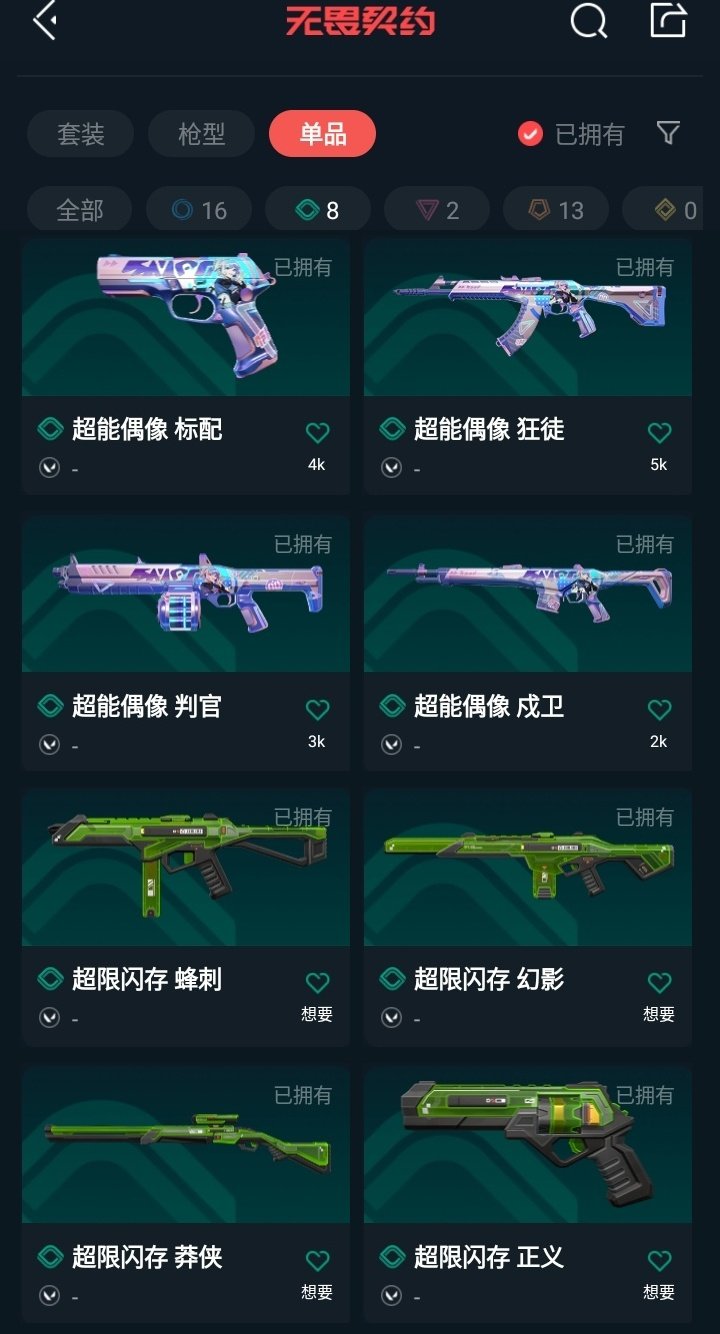Open the 超能偶像 狂徒 skin card
The height and width of the screenshot is (1334, 720).
point(528,320)
